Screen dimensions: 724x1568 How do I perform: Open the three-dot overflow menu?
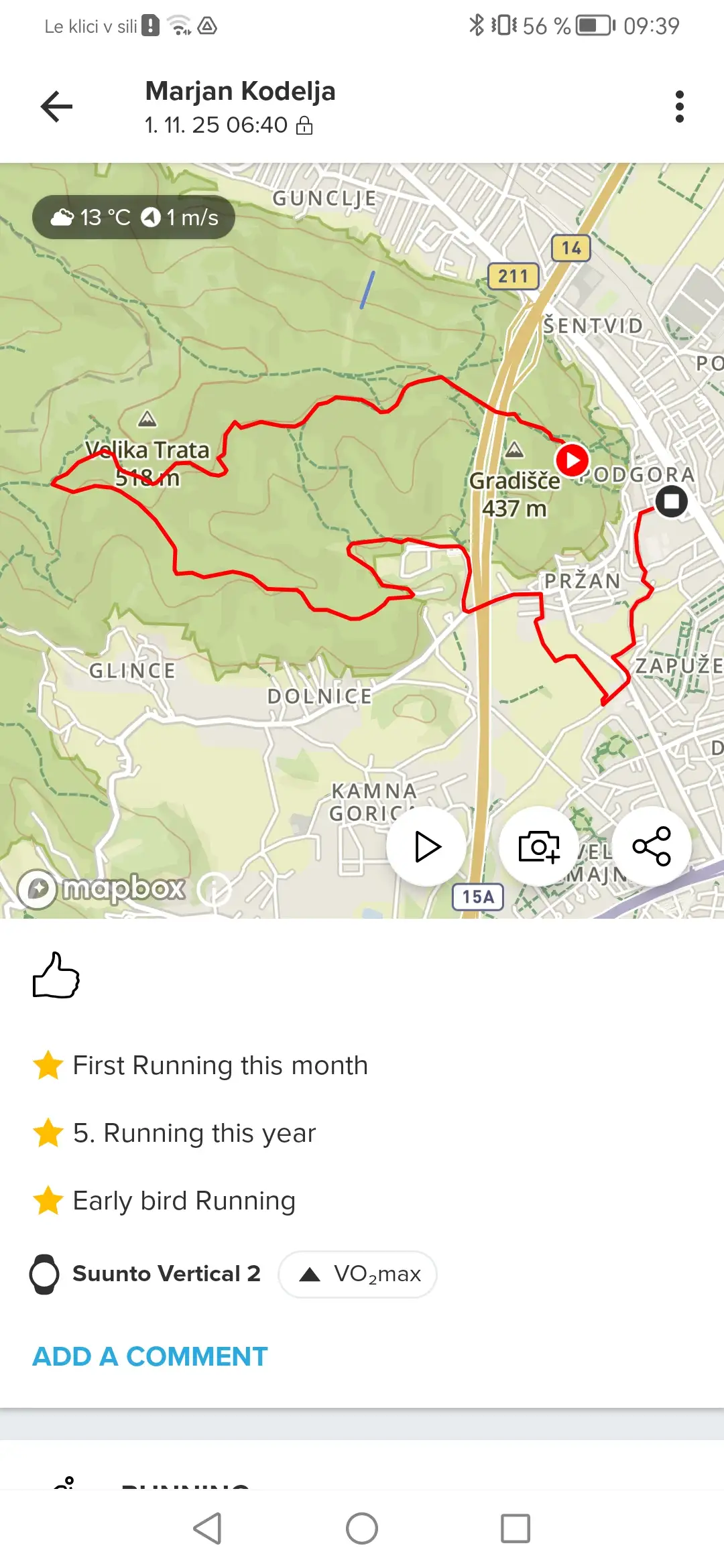679,107
